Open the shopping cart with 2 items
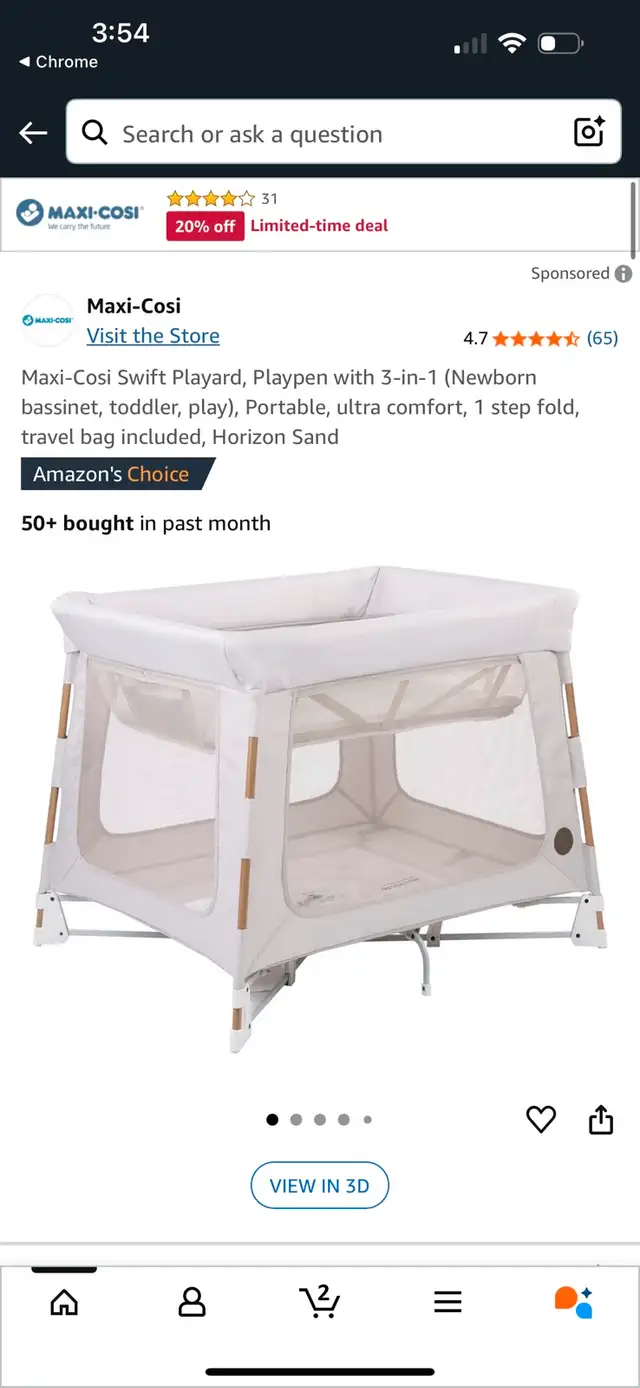The image size is (640, 1388). pos(319,1300)
